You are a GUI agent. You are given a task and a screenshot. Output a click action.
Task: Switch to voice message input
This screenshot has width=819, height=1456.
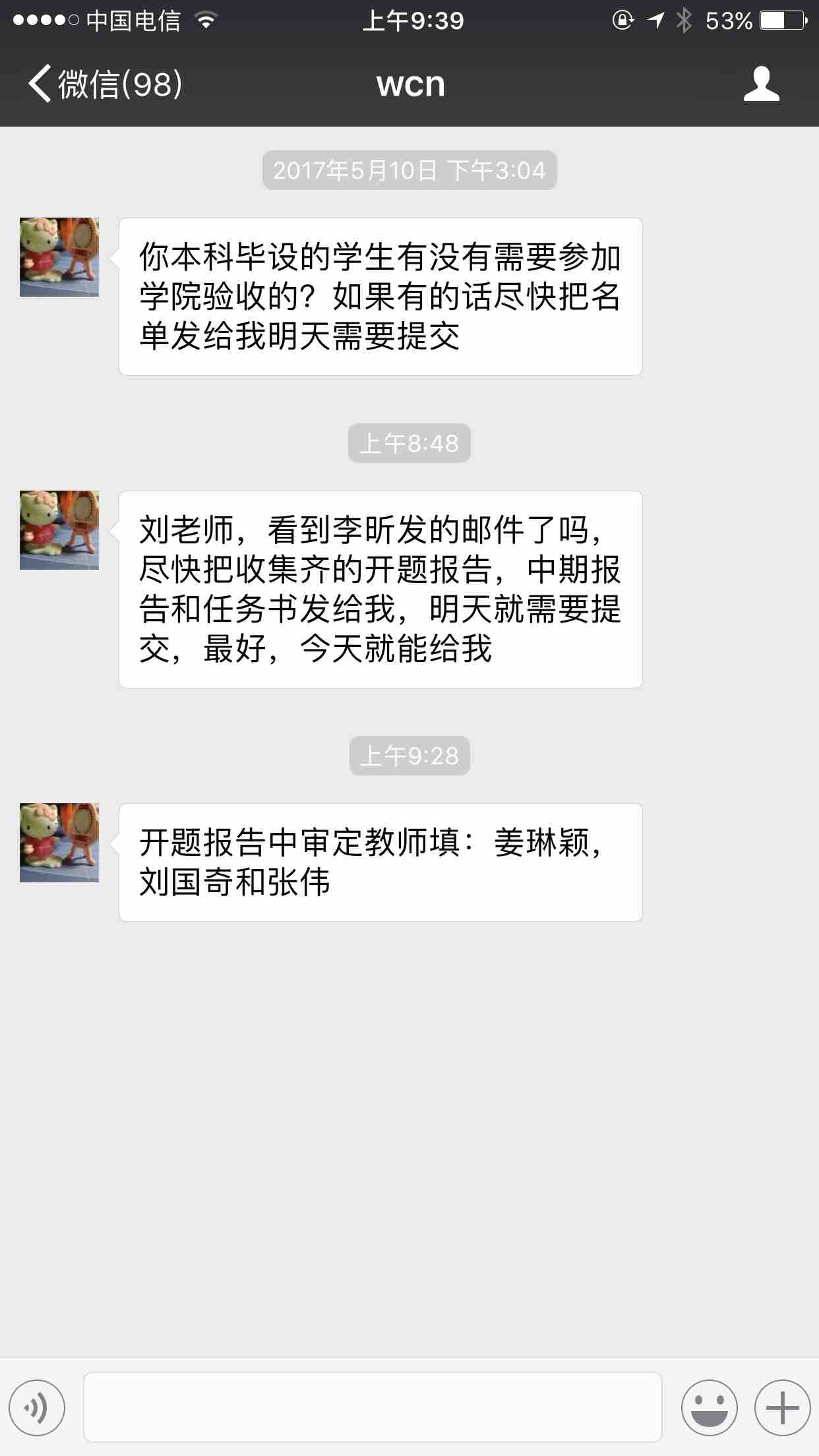[x=38, y=1408]
